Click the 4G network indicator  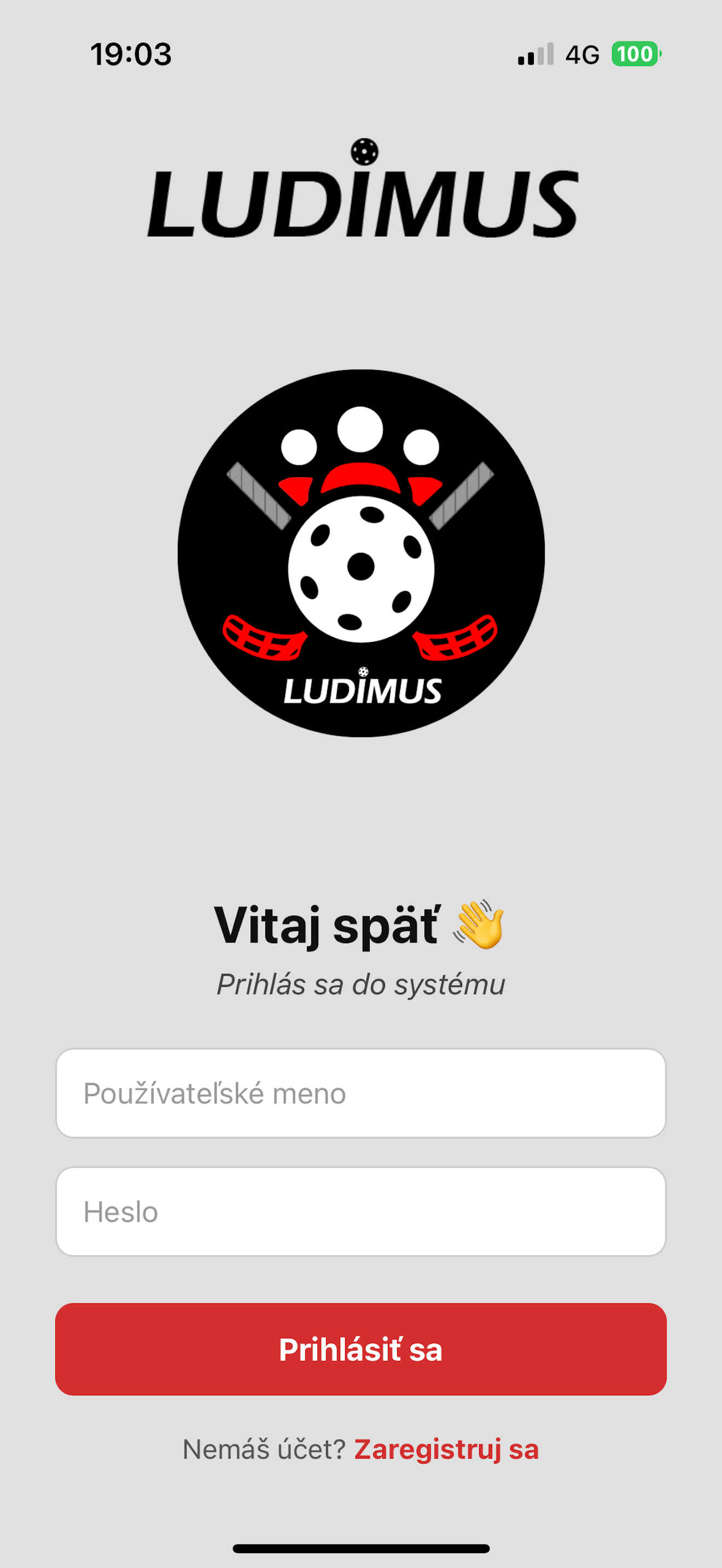[581, 54]
